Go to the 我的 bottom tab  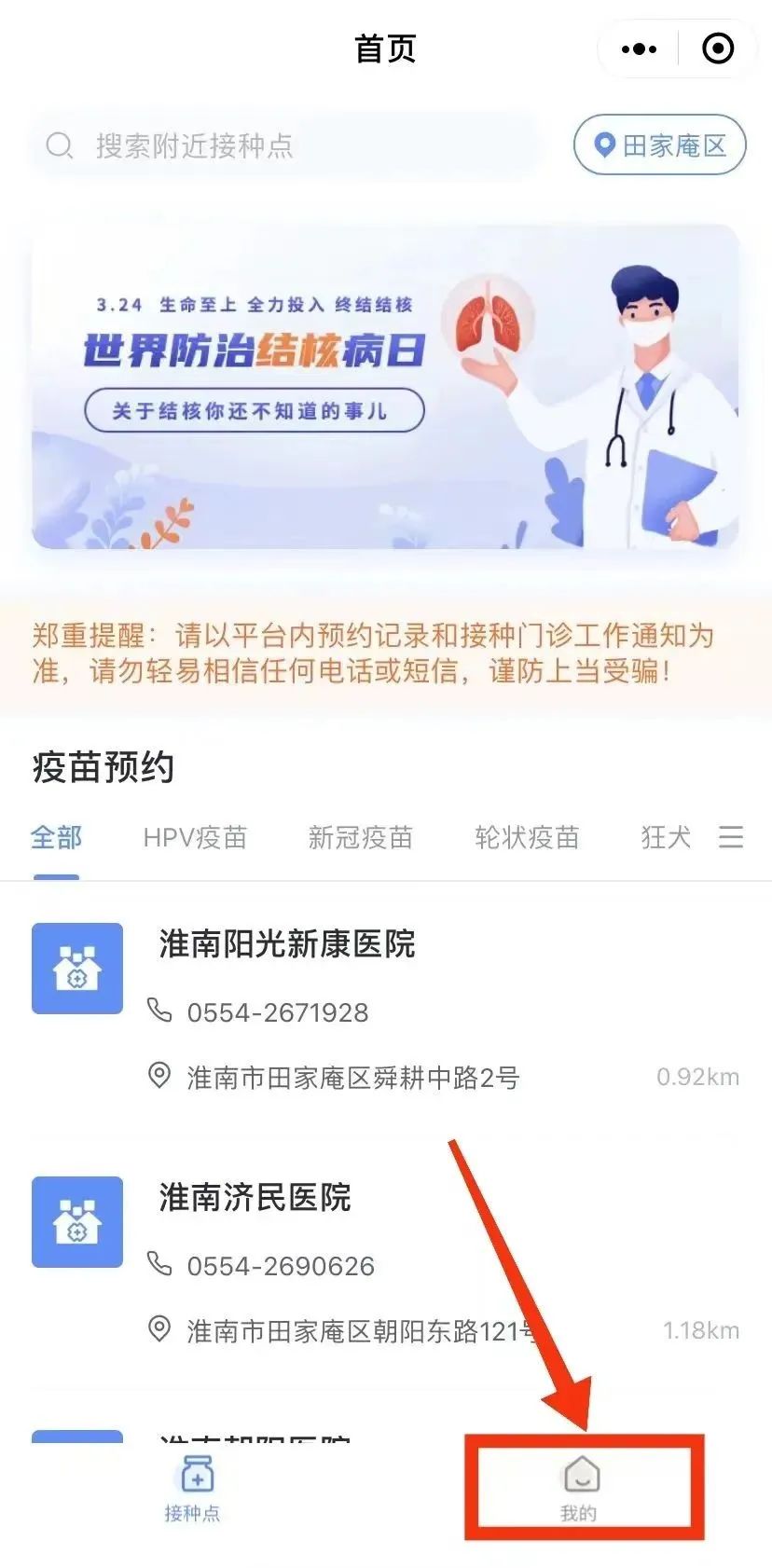(x=580, y=1490)
